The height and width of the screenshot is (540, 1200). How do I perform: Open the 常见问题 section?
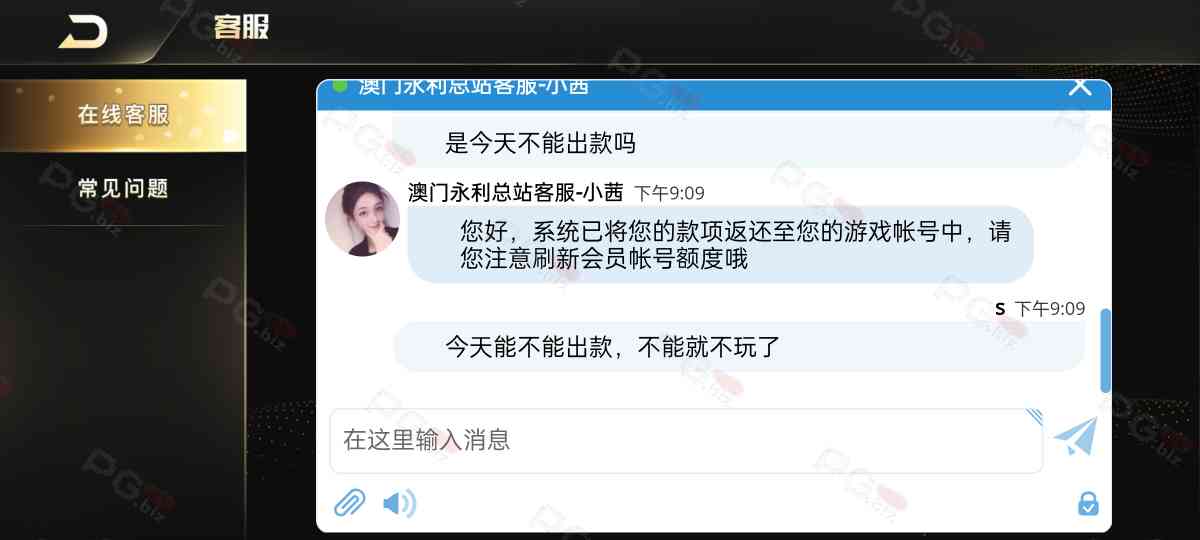(123, 188)
